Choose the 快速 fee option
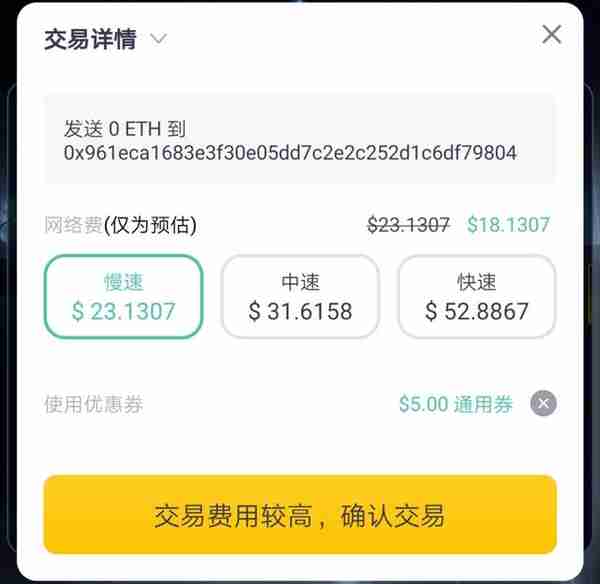Viewport: 600px width, 584px height. pyautogui.click(x=476, y=297)
